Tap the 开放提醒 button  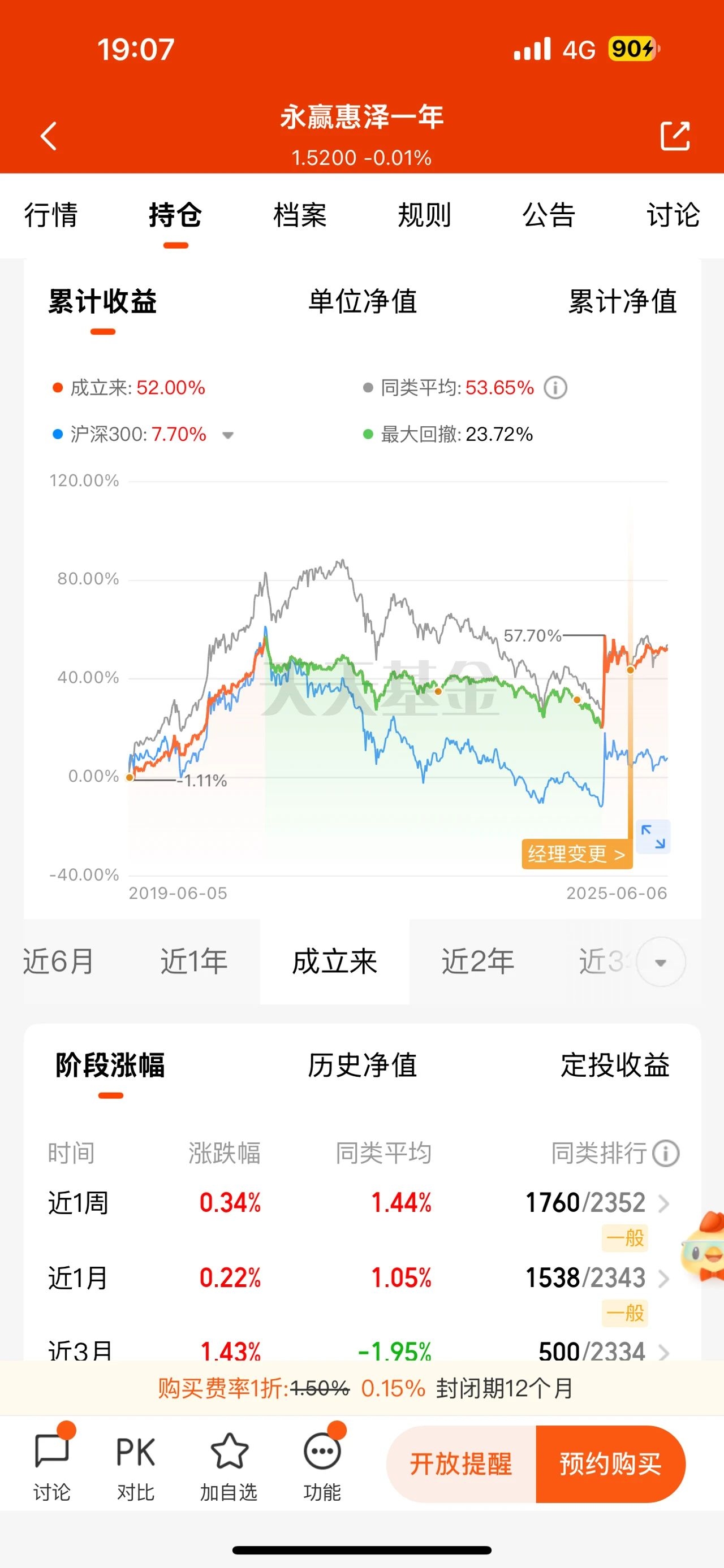(x=461, y=1464)
